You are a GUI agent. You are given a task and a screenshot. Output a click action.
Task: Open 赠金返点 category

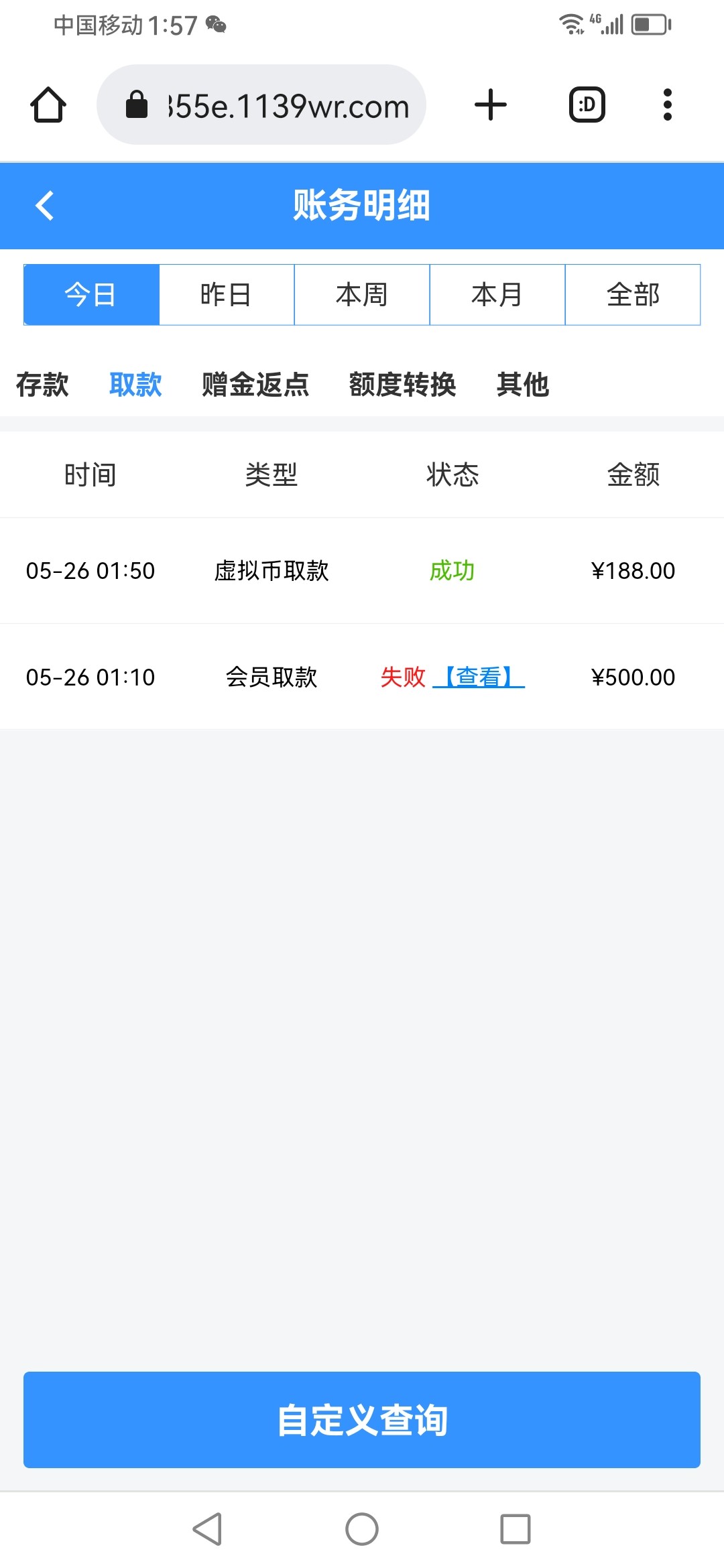coord(255,385)
